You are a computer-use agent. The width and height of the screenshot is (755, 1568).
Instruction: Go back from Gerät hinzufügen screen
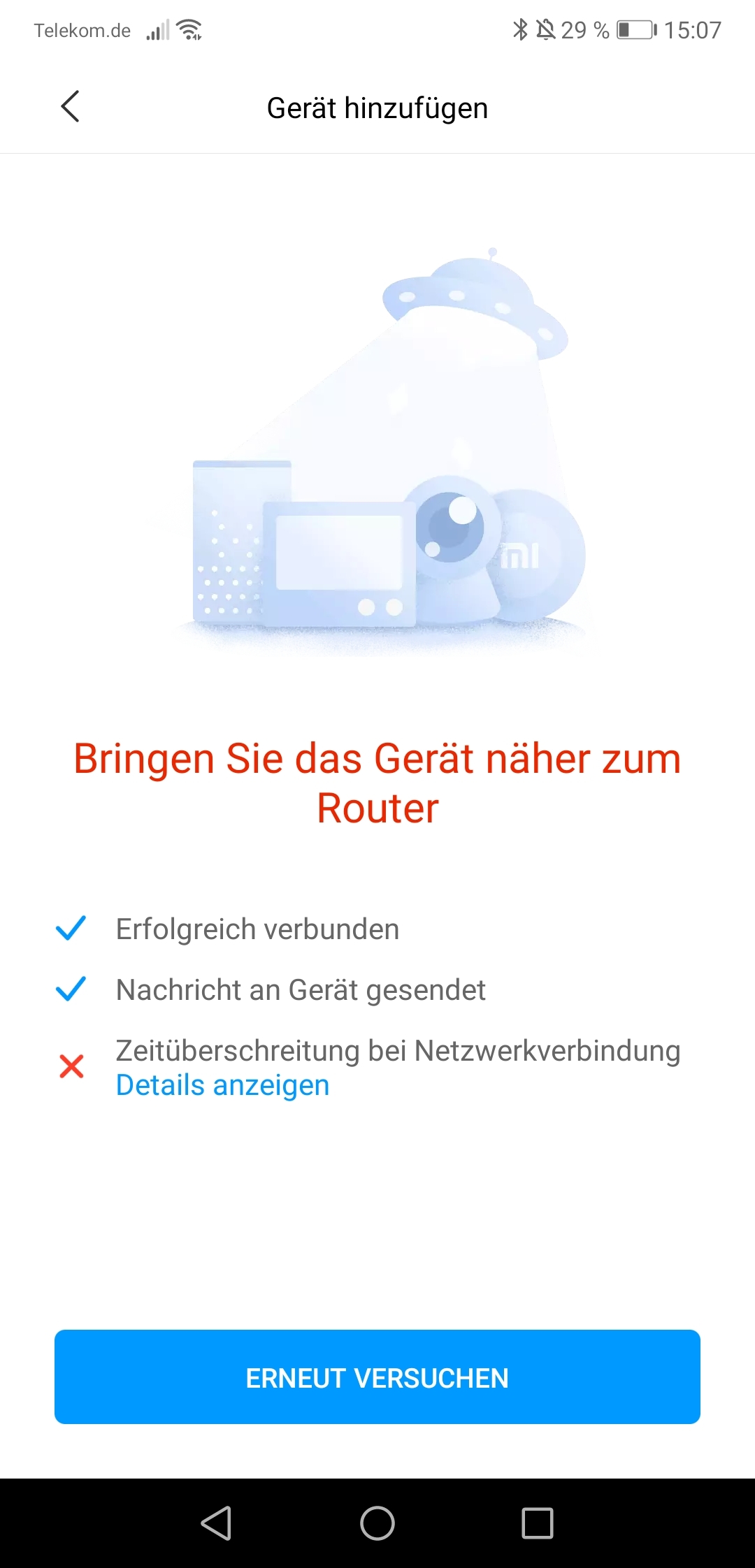click(x=70, y=107)
